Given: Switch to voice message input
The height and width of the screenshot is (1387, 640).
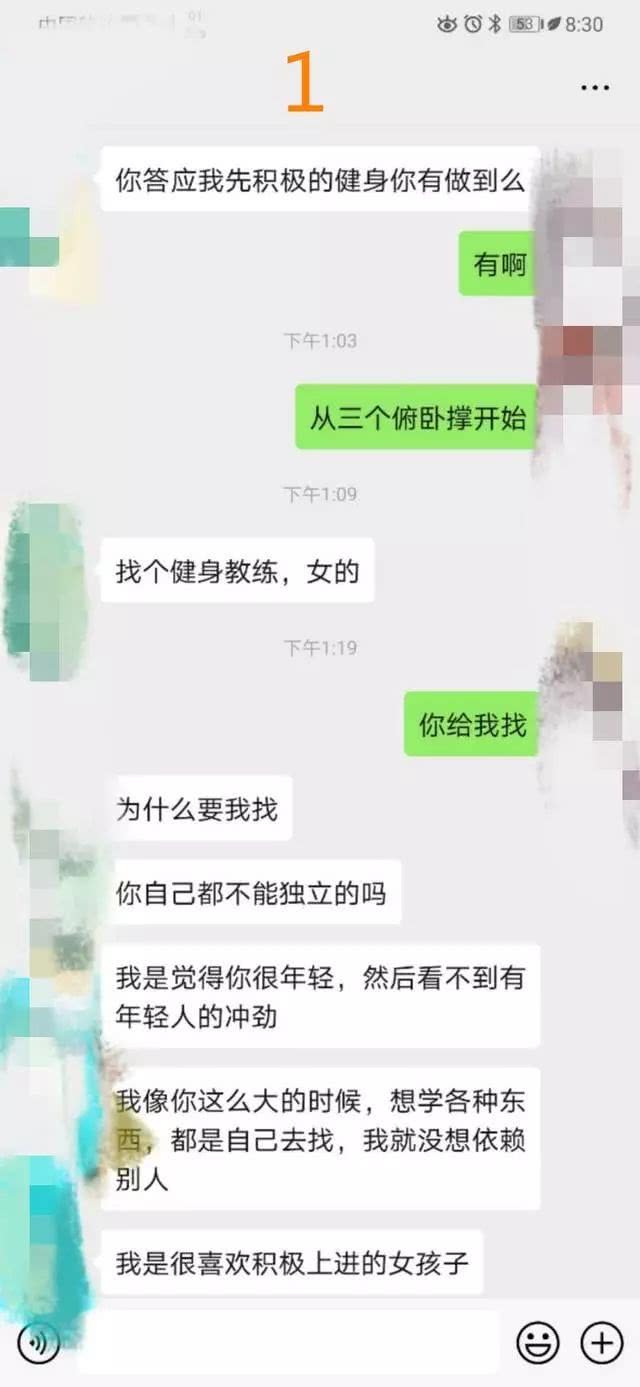Looking at the screenshot, I should 38,1343.
